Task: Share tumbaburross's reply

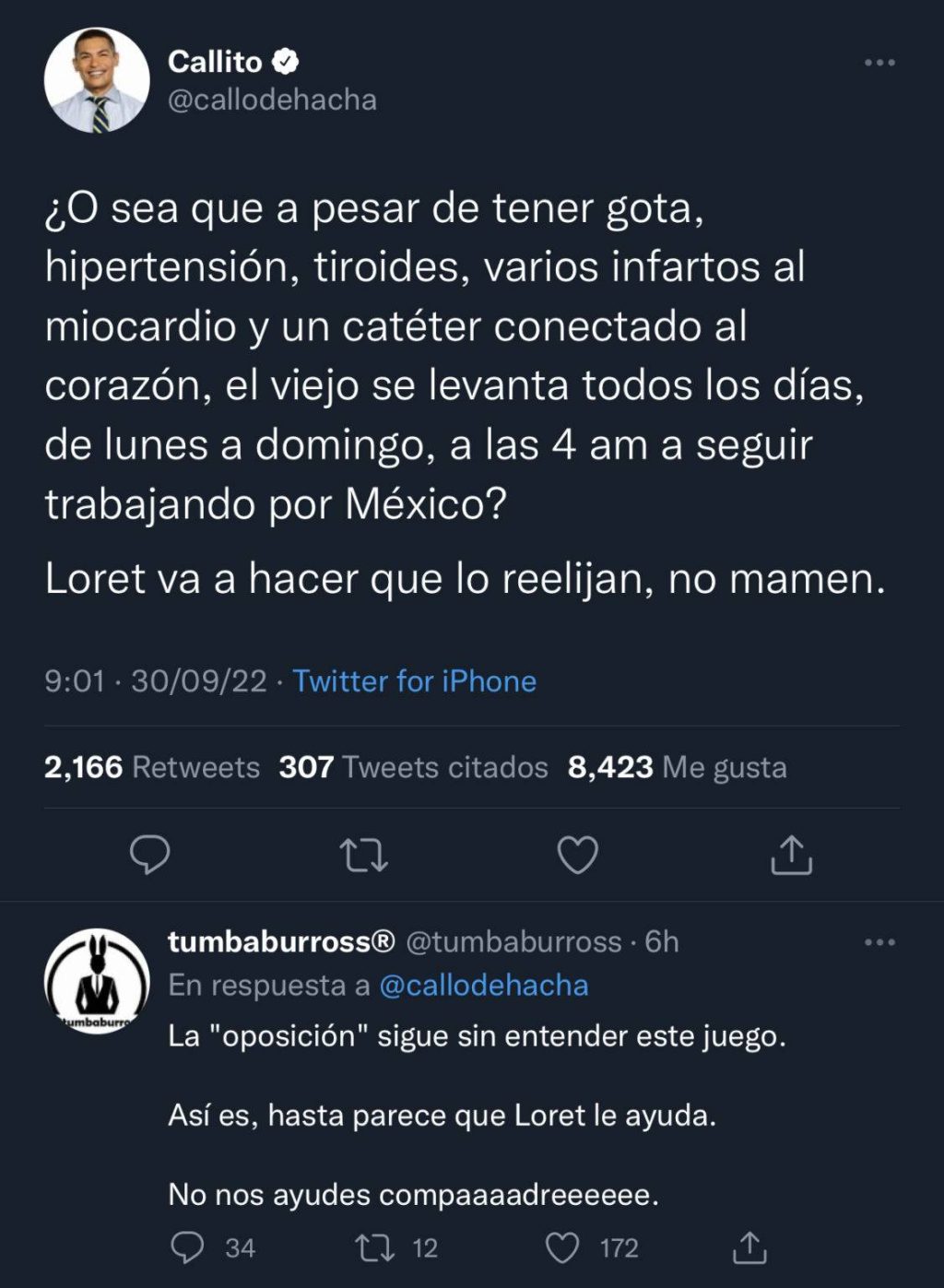Action: tap(749, 1247)
